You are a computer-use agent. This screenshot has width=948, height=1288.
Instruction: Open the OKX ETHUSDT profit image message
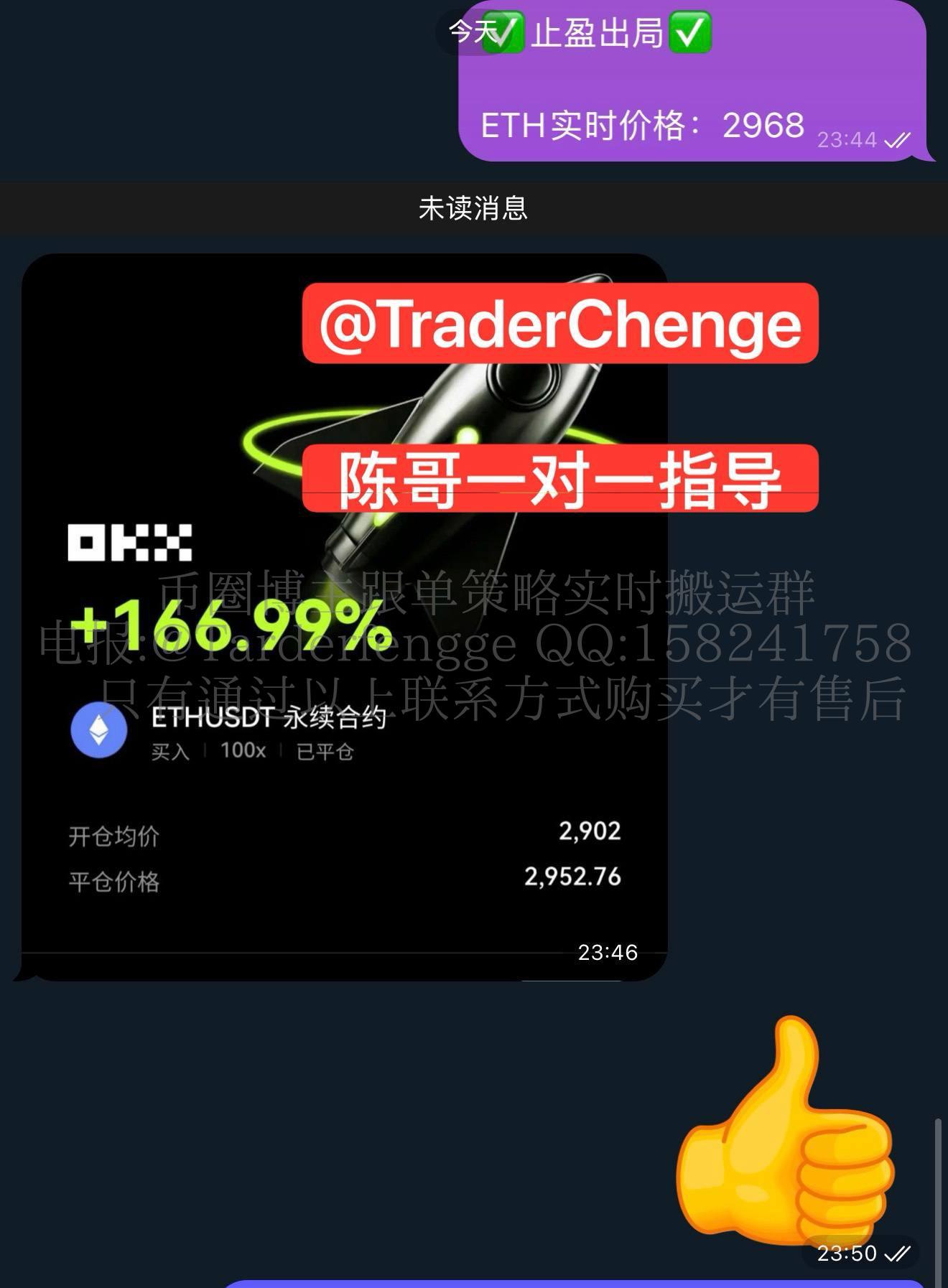[x=345, y=617]
